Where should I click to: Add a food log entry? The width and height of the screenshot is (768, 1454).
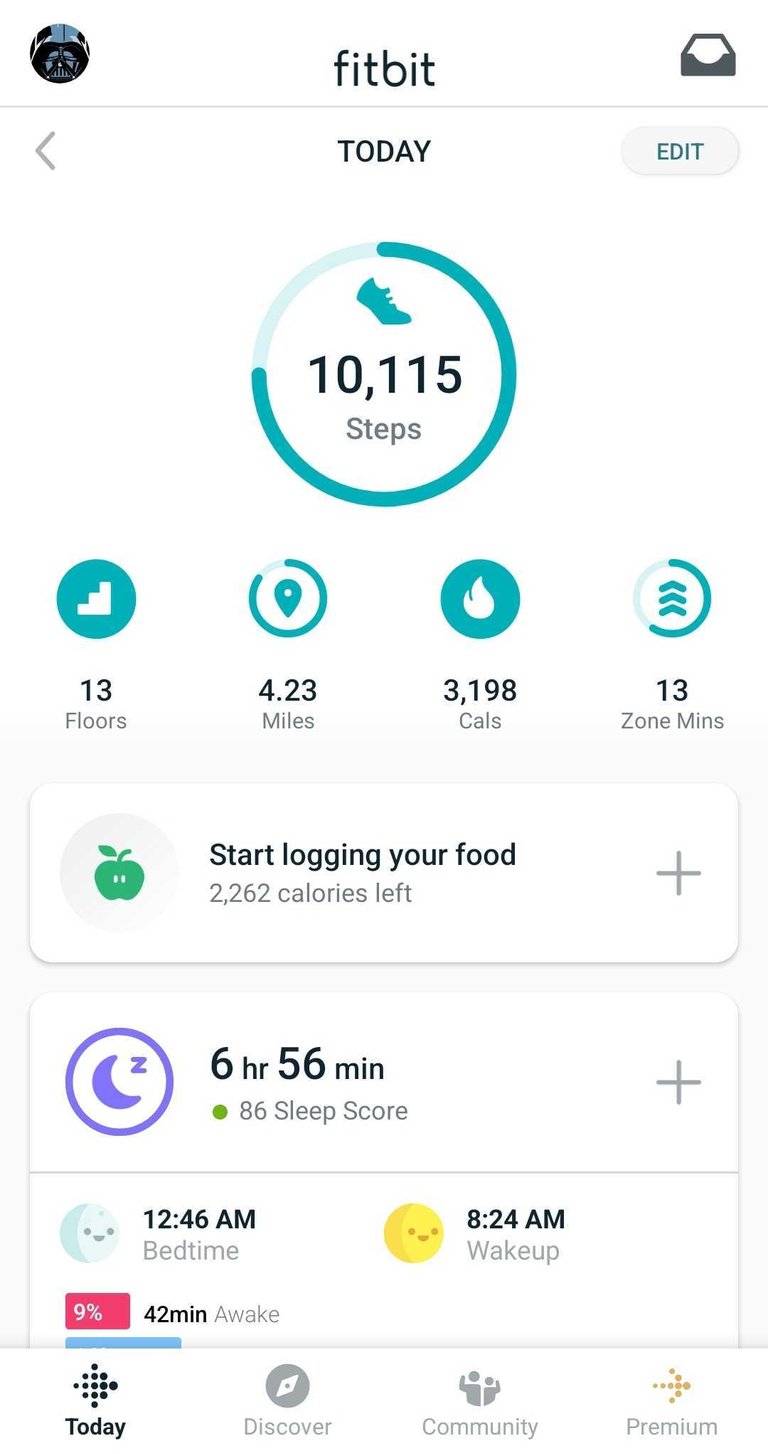(x=678, y=873)
